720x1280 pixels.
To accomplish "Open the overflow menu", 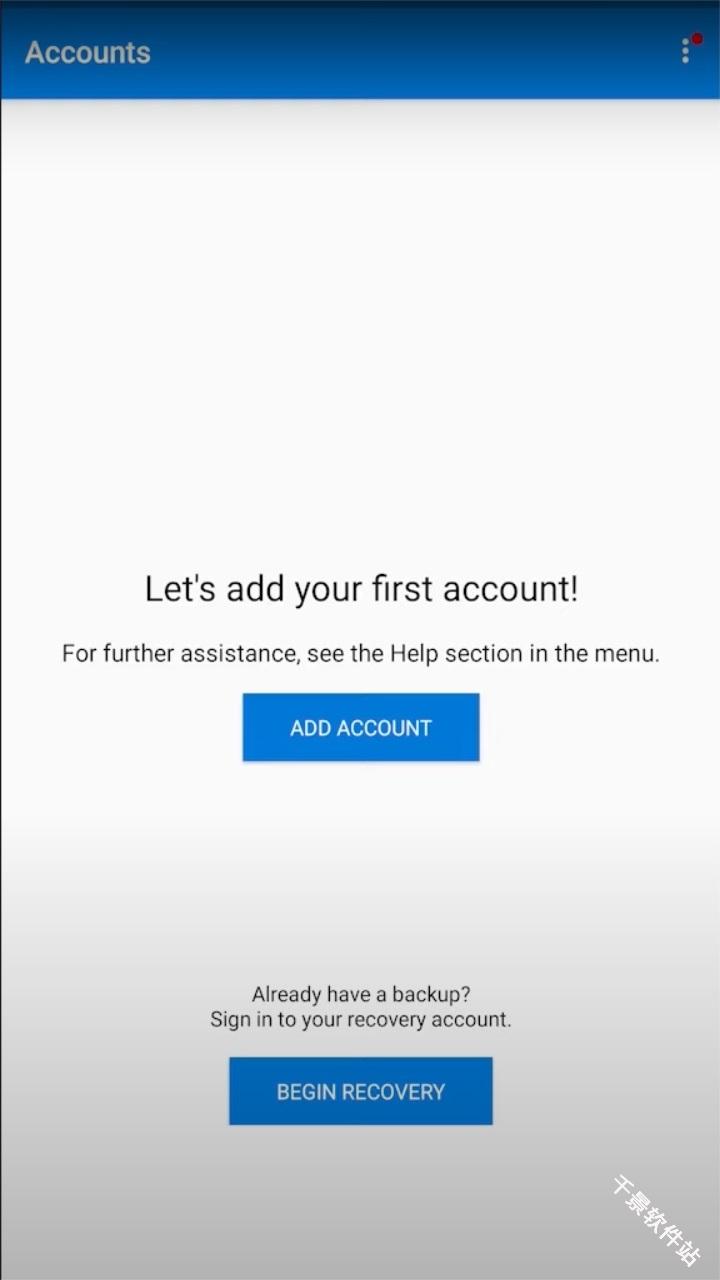I will (x=686, y=51).
